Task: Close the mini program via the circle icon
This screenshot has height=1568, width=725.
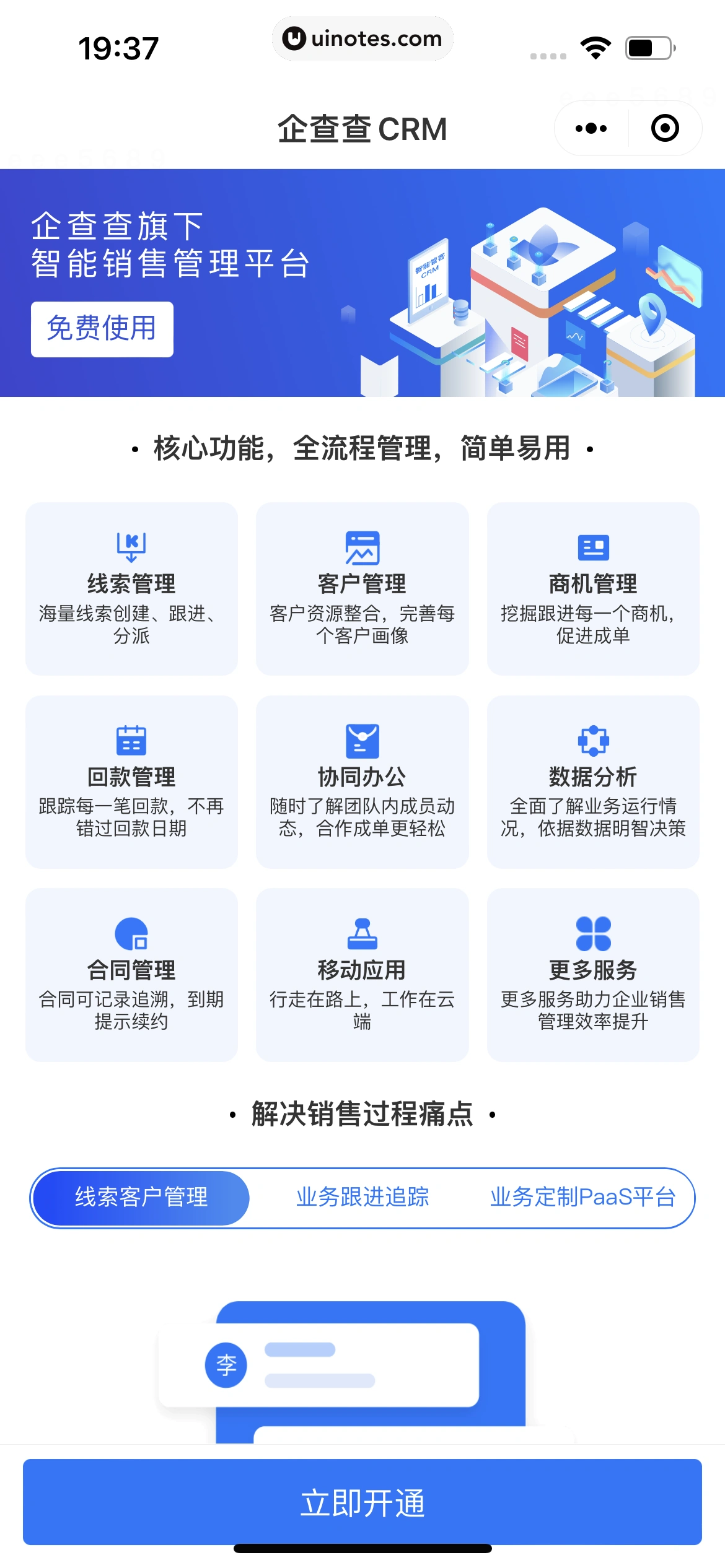Action: tap(665, 129)
